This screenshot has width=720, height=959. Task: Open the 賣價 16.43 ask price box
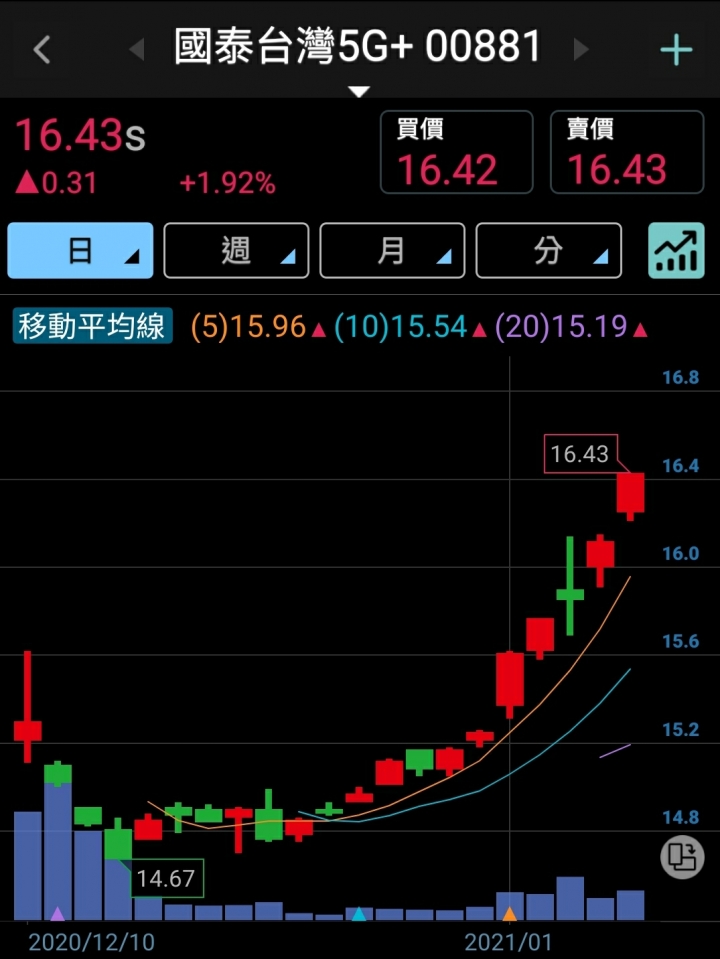click(x=626, y=152)
